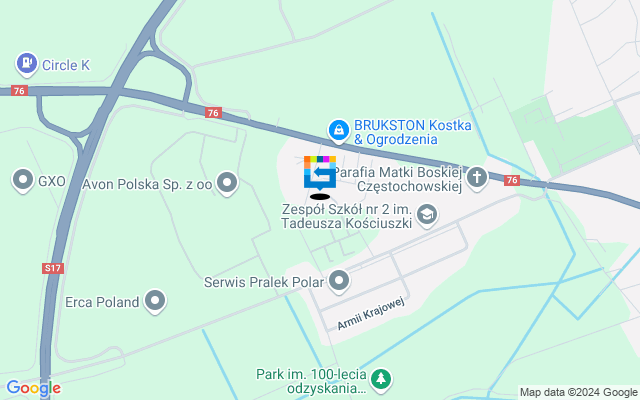Tap the colorful arrow location pin
Screen dimensions: 640x400
[320, 173]
